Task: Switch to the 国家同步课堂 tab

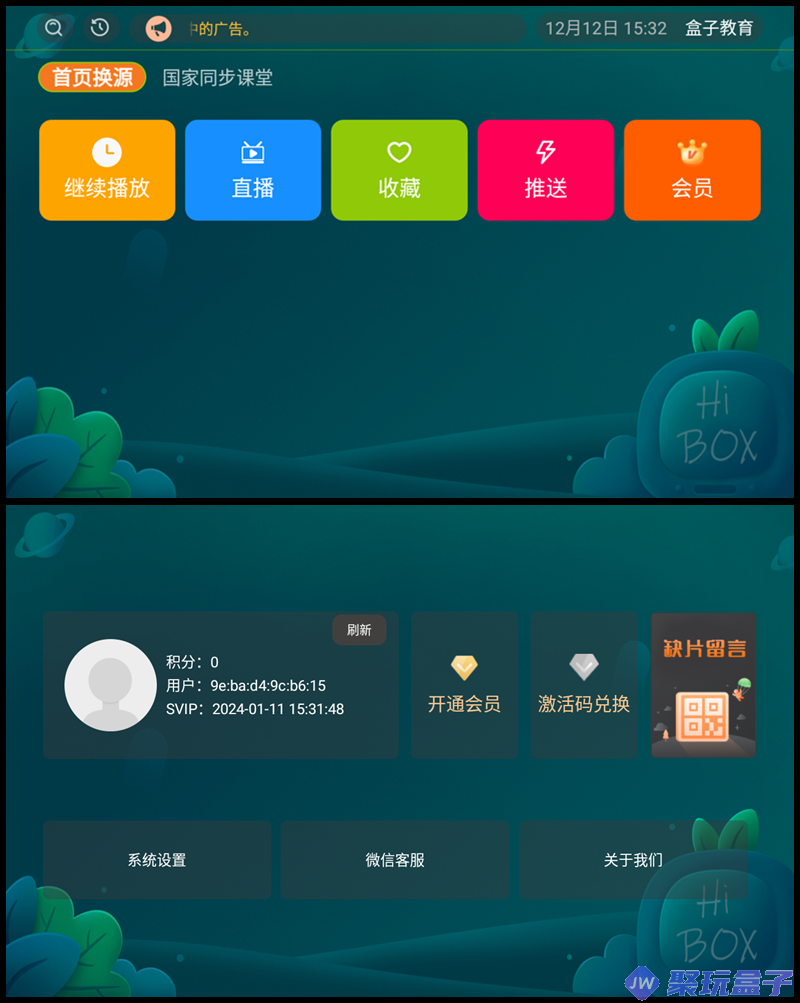Action: point(217,78)
